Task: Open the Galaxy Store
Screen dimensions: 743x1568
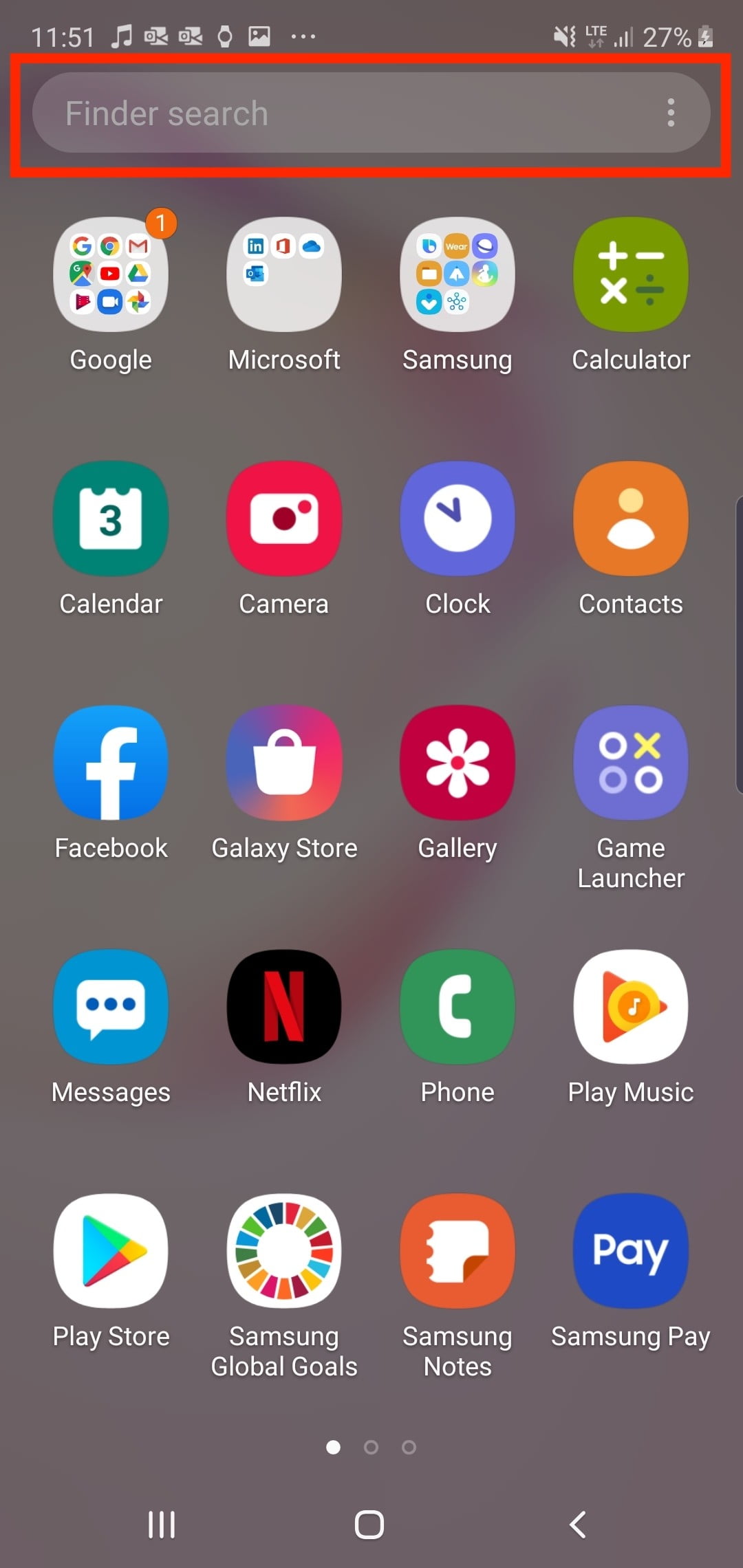Action: click(x=283, y=763)
